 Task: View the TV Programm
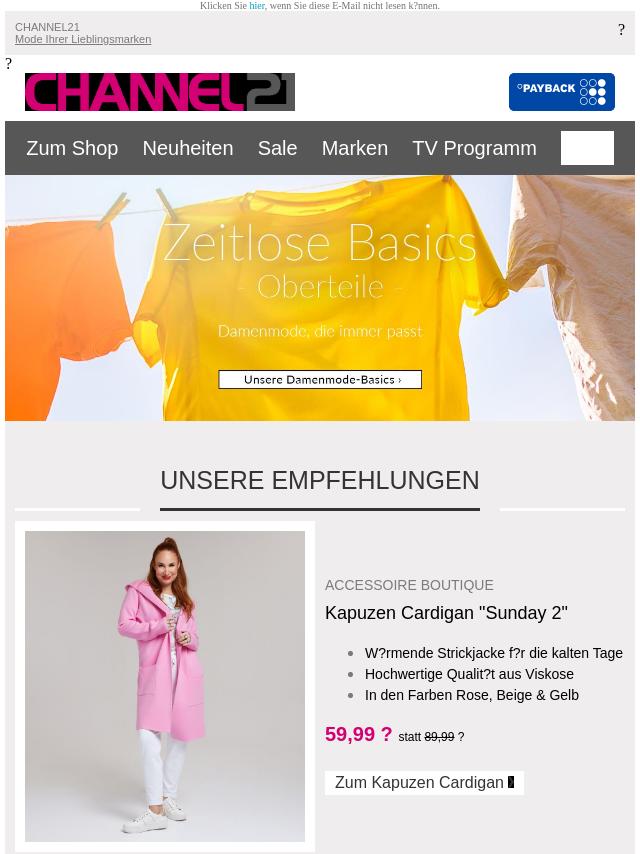coord(474,148)
